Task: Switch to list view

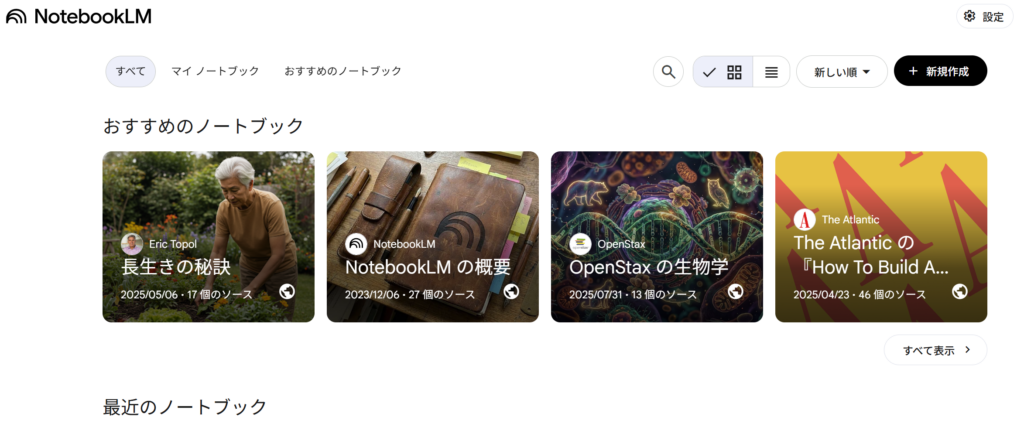Action: [771, 72]
